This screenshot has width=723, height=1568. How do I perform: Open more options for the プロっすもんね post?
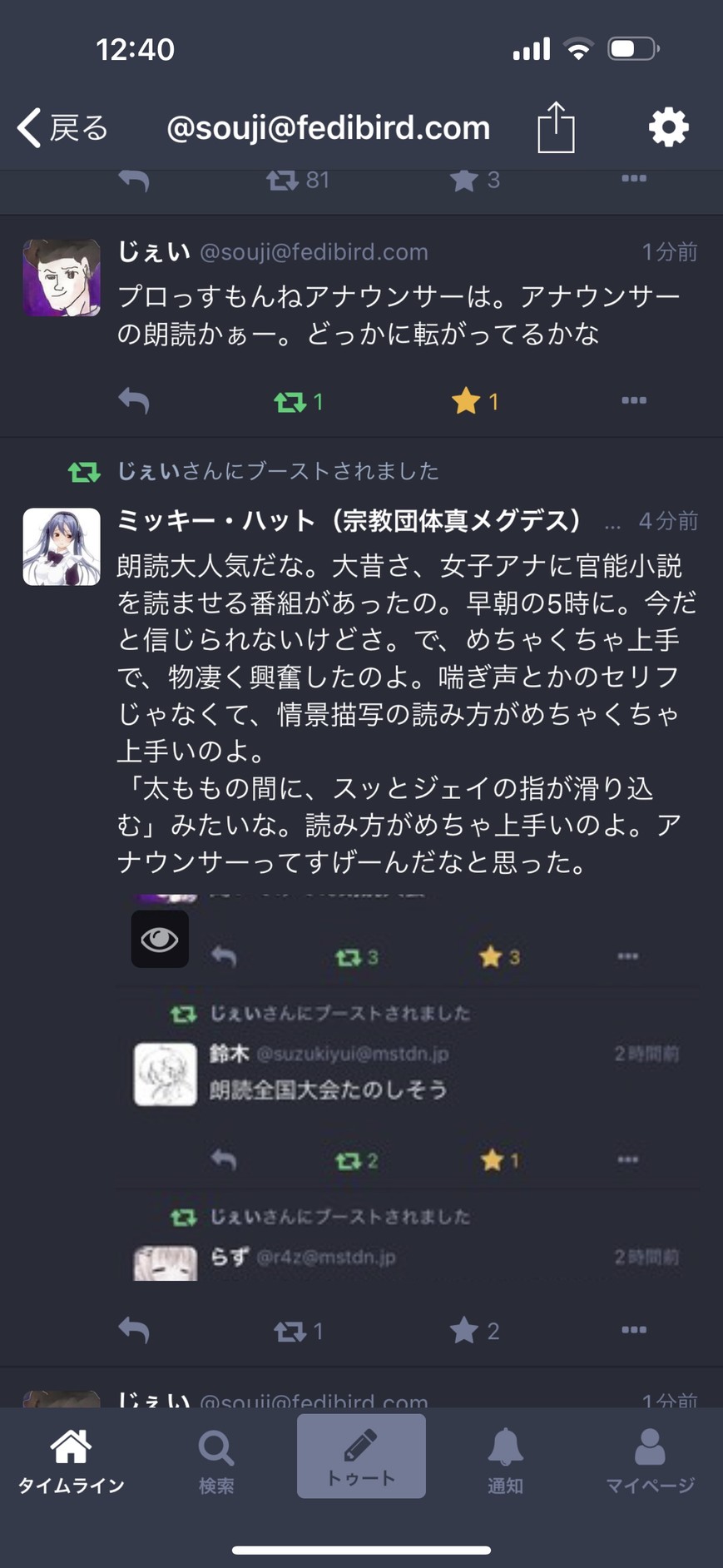(633, 401)
